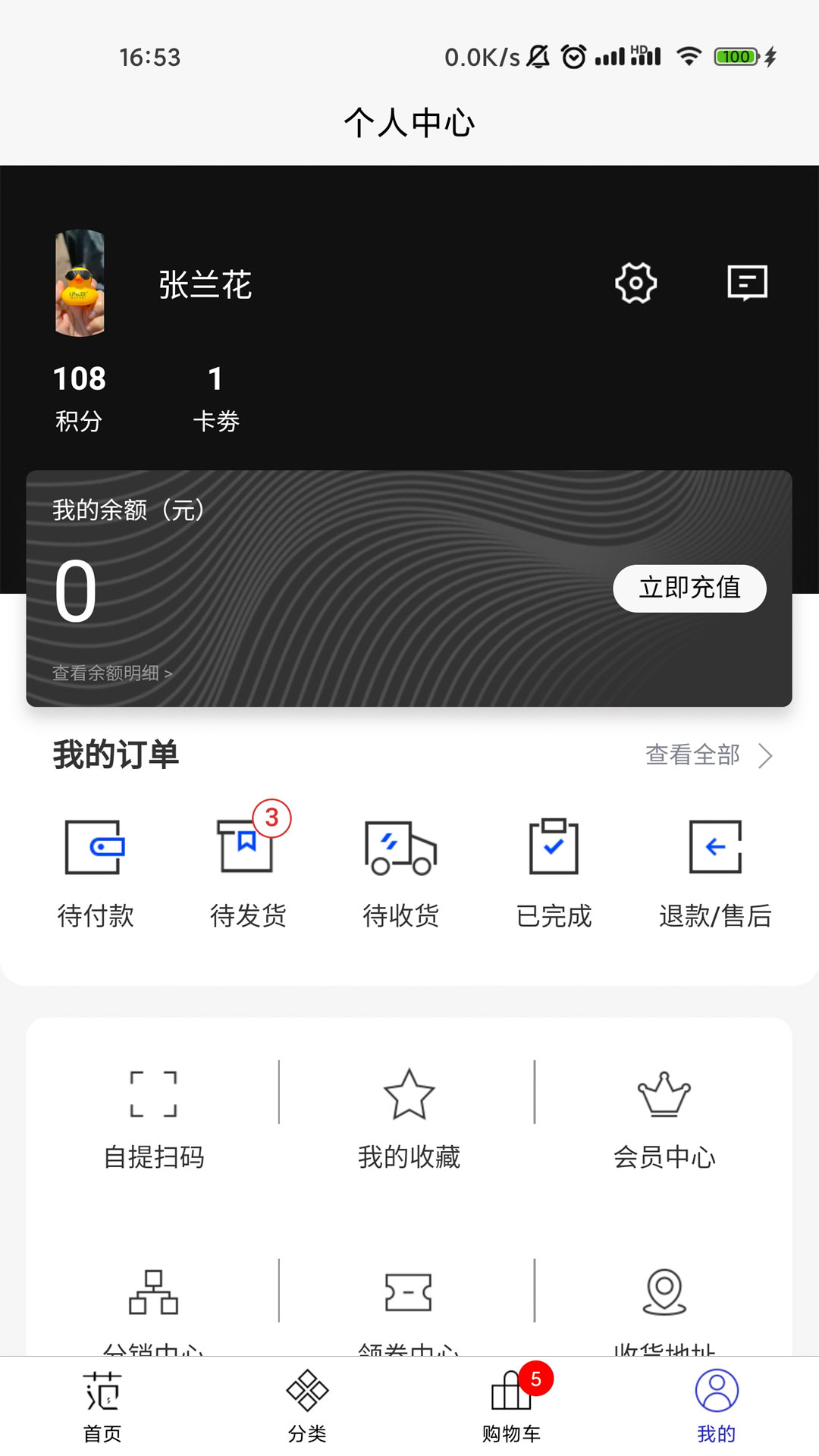Open 退款/售后 refund and after-sales
The height and width of the screenshot is (1456, 819).
click(715, 872)
